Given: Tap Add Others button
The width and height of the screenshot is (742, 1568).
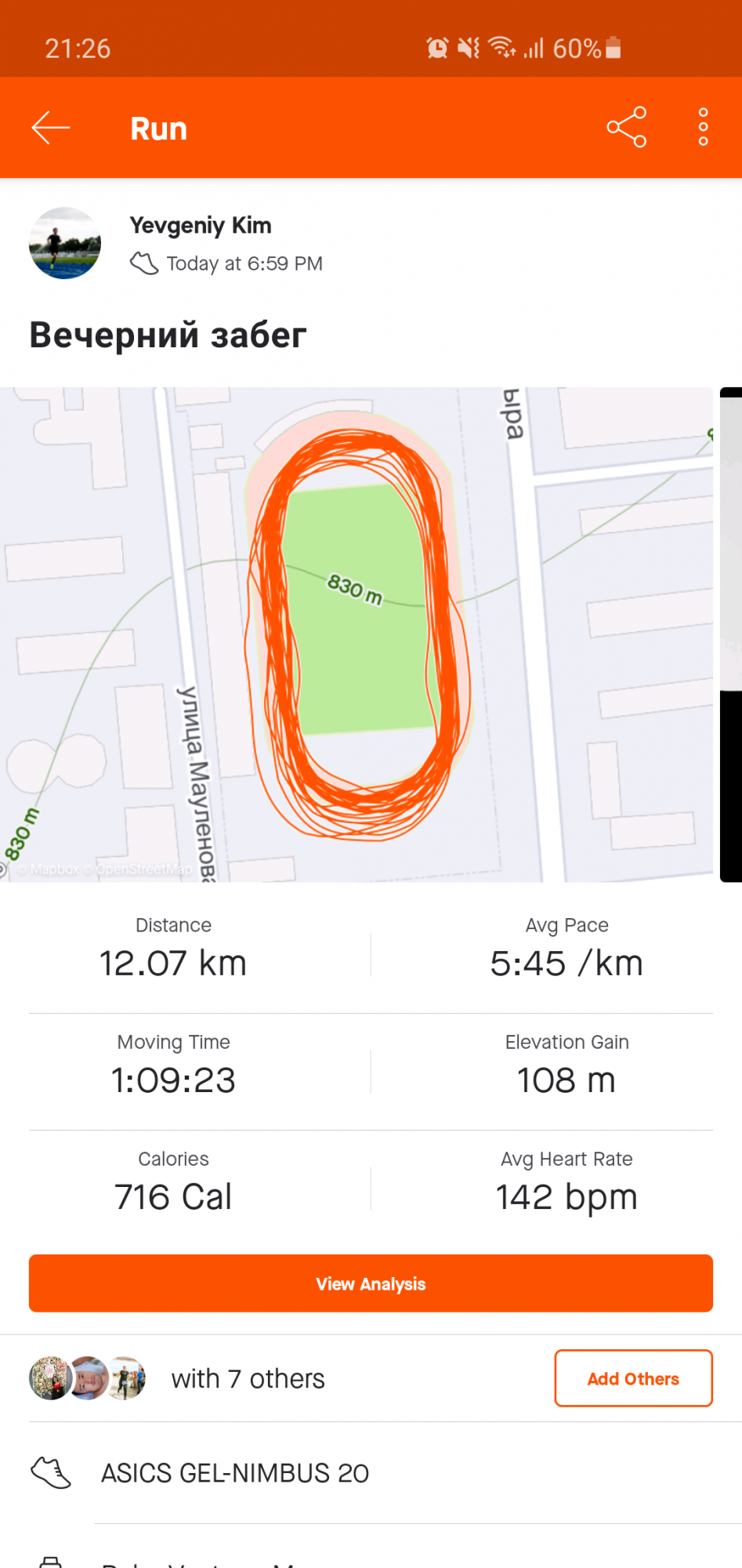Looking at the screenshot, I should pyautogui.click(x=633, y=1378).
